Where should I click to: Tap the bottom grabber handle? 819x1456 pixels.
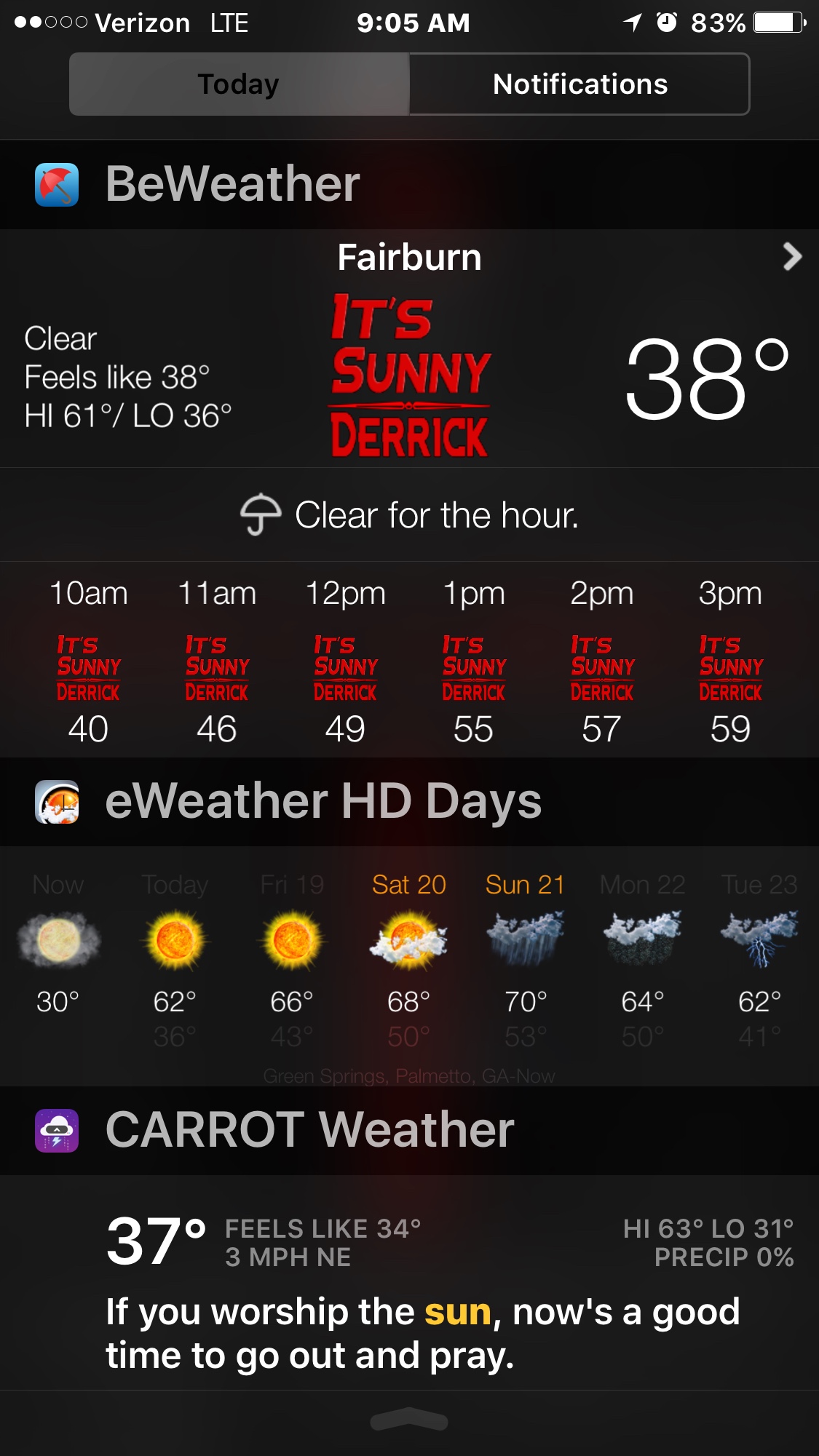click(x=409, y=1420)
